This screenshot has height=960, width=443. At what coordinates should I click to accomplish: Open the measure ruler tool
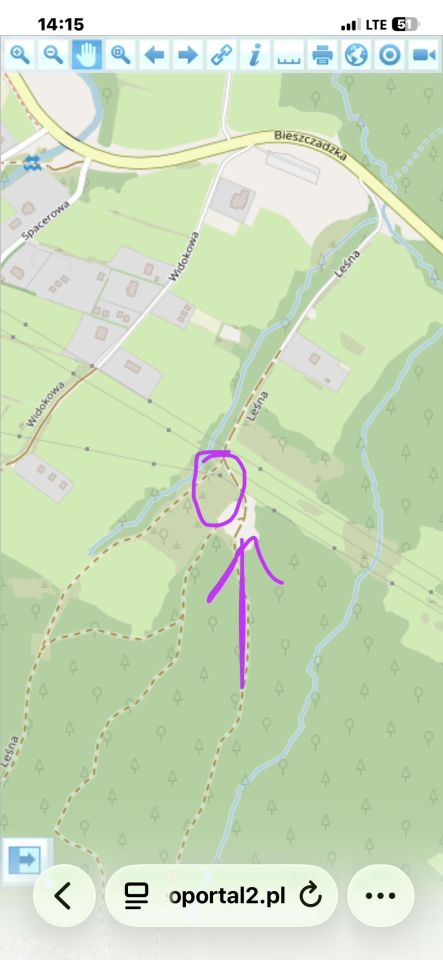tap(289, 54)
